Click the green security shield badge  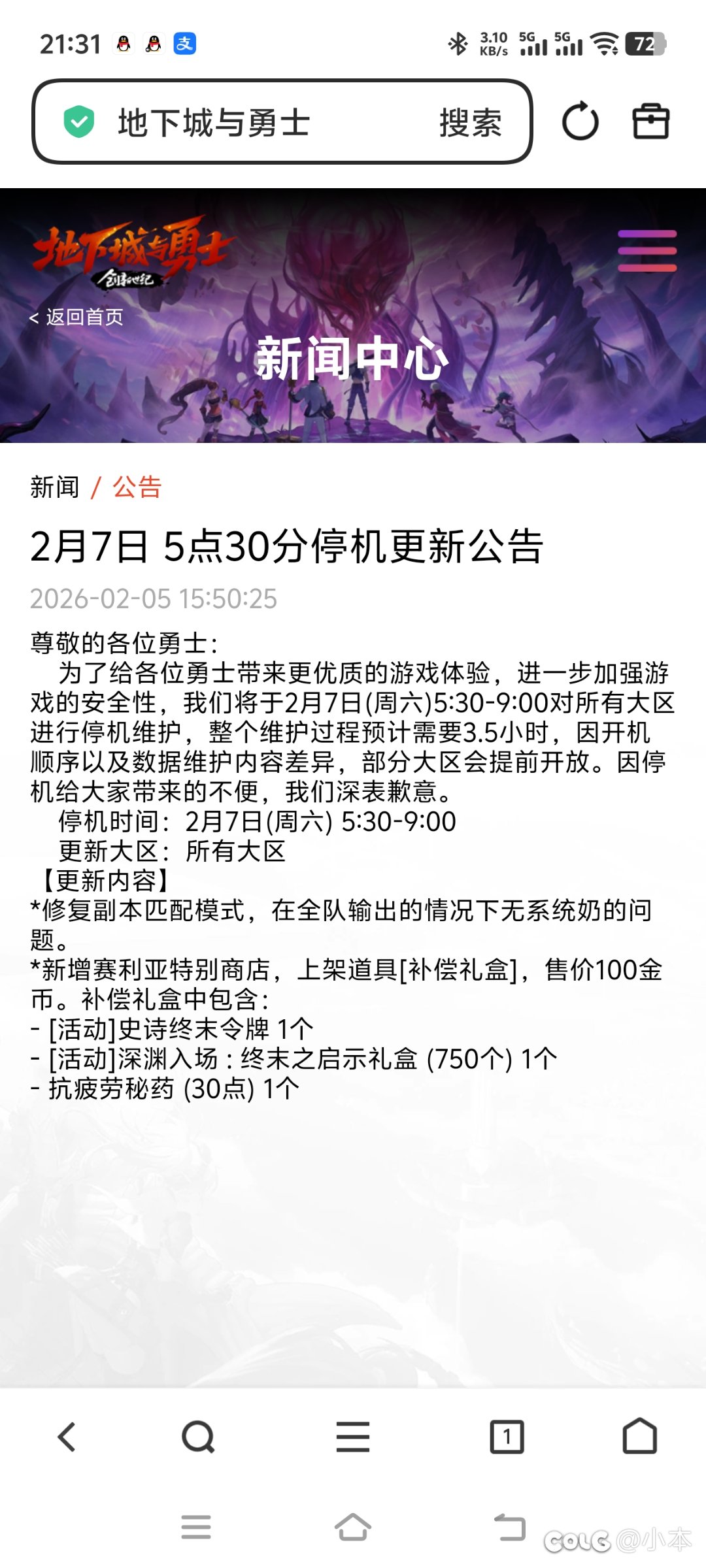(x=78, y=122)
